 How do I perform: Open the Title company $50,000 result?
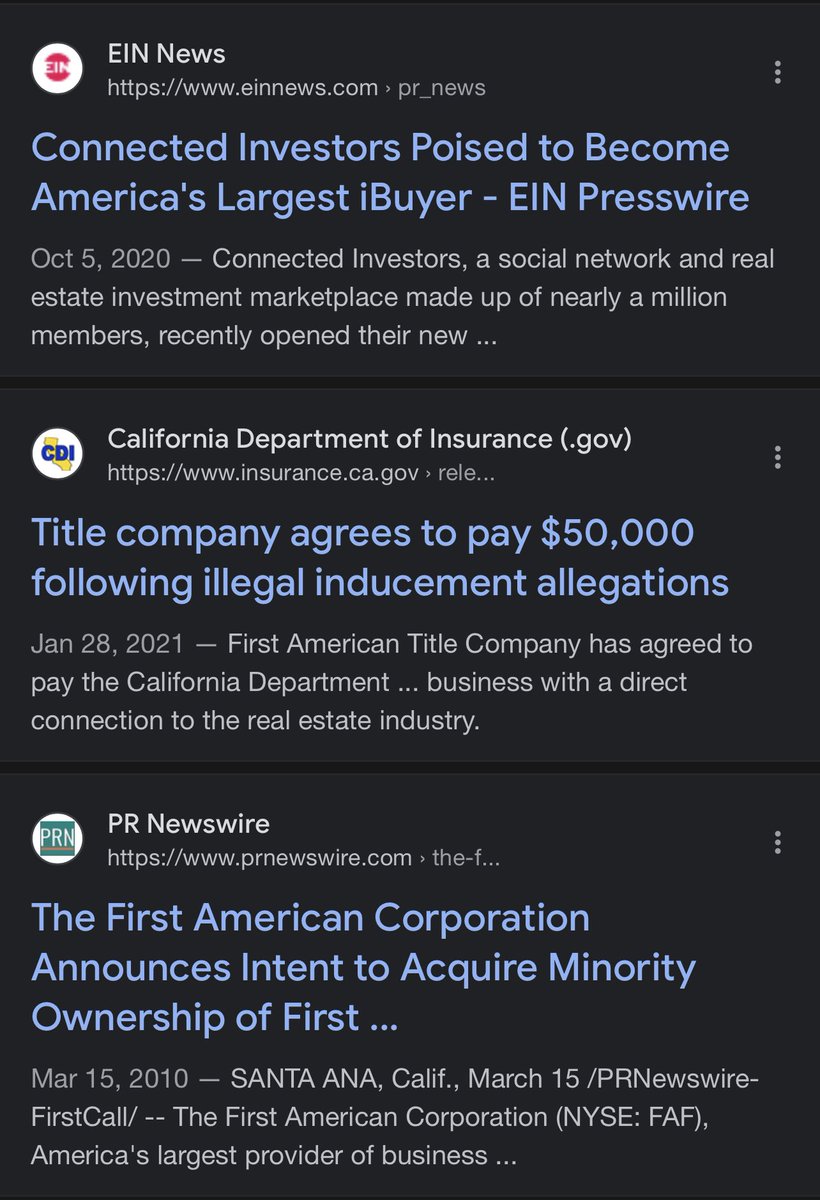[380, 557]
